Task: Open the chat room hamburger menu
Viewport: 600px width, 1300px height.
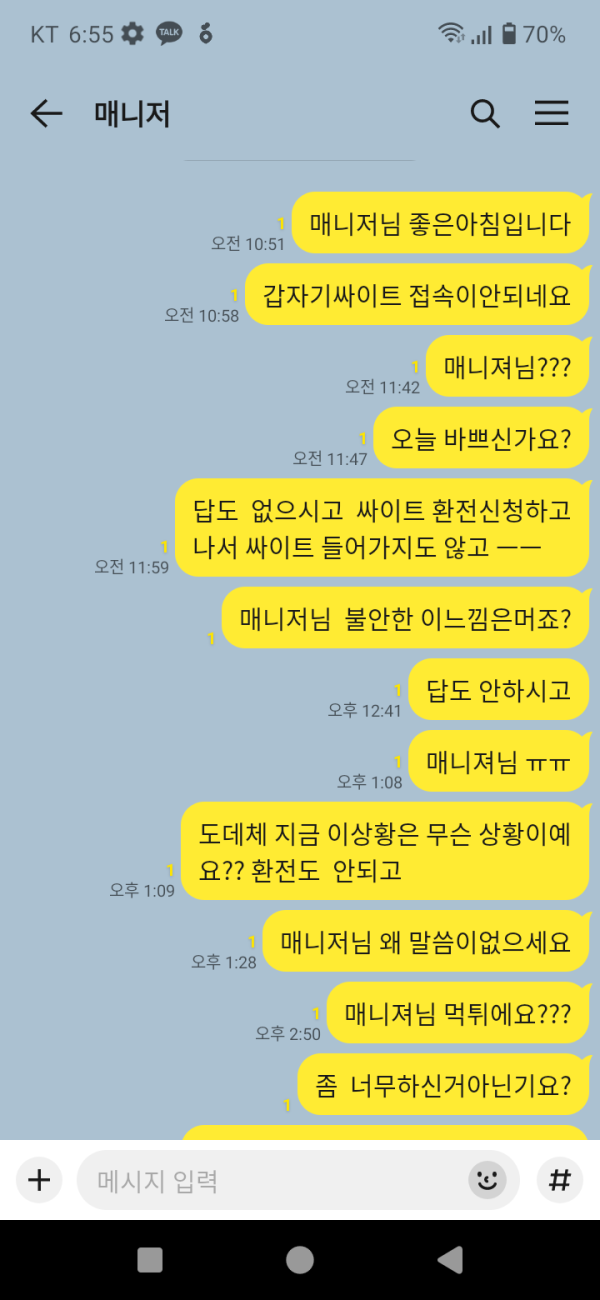Action: (551, 114)
